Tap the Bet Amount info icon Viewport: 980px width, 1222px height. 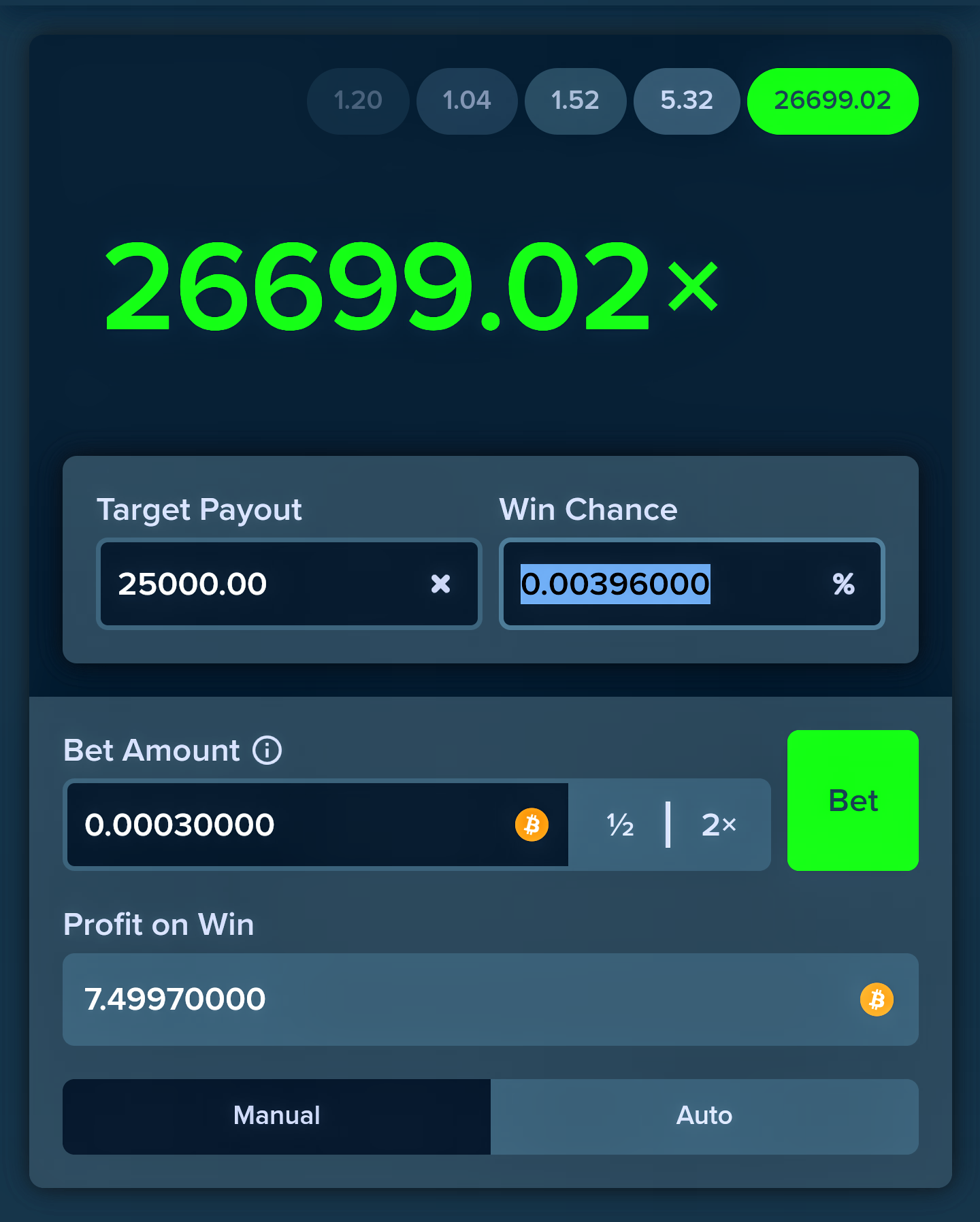click(x=267, y=750)
